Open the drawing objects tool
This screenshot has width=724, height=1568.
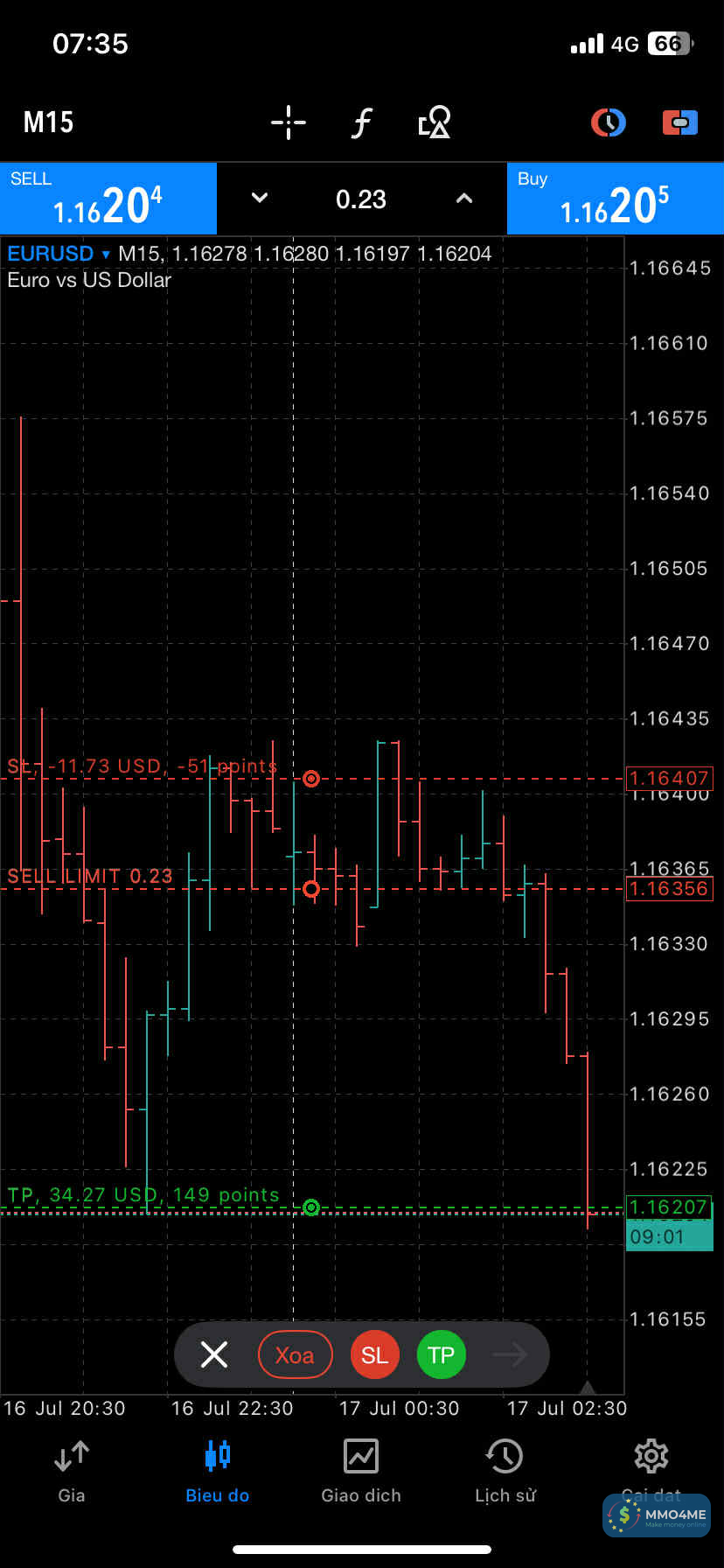434,122
